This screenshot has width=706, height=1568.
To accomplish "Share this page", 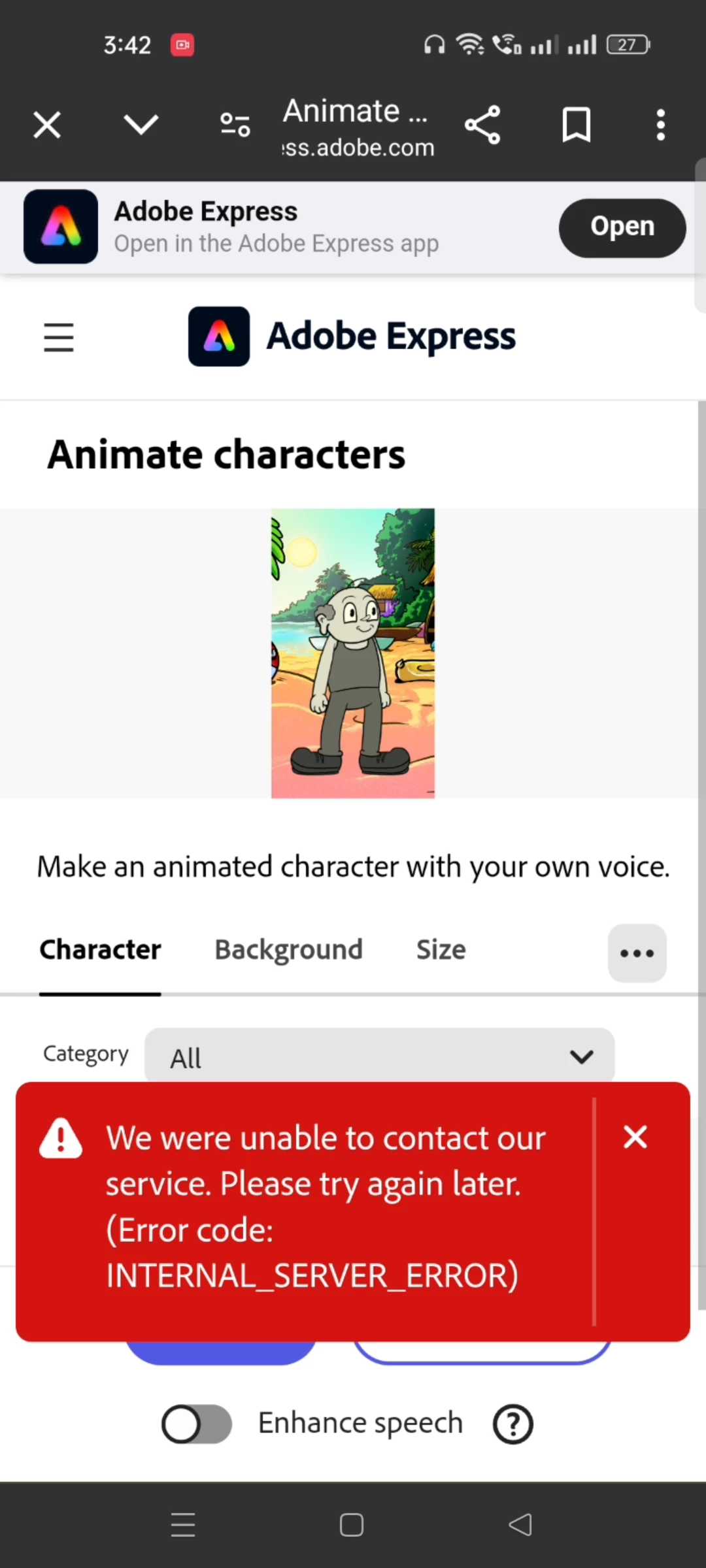I will pyautogui.click(x=482, y=124).
